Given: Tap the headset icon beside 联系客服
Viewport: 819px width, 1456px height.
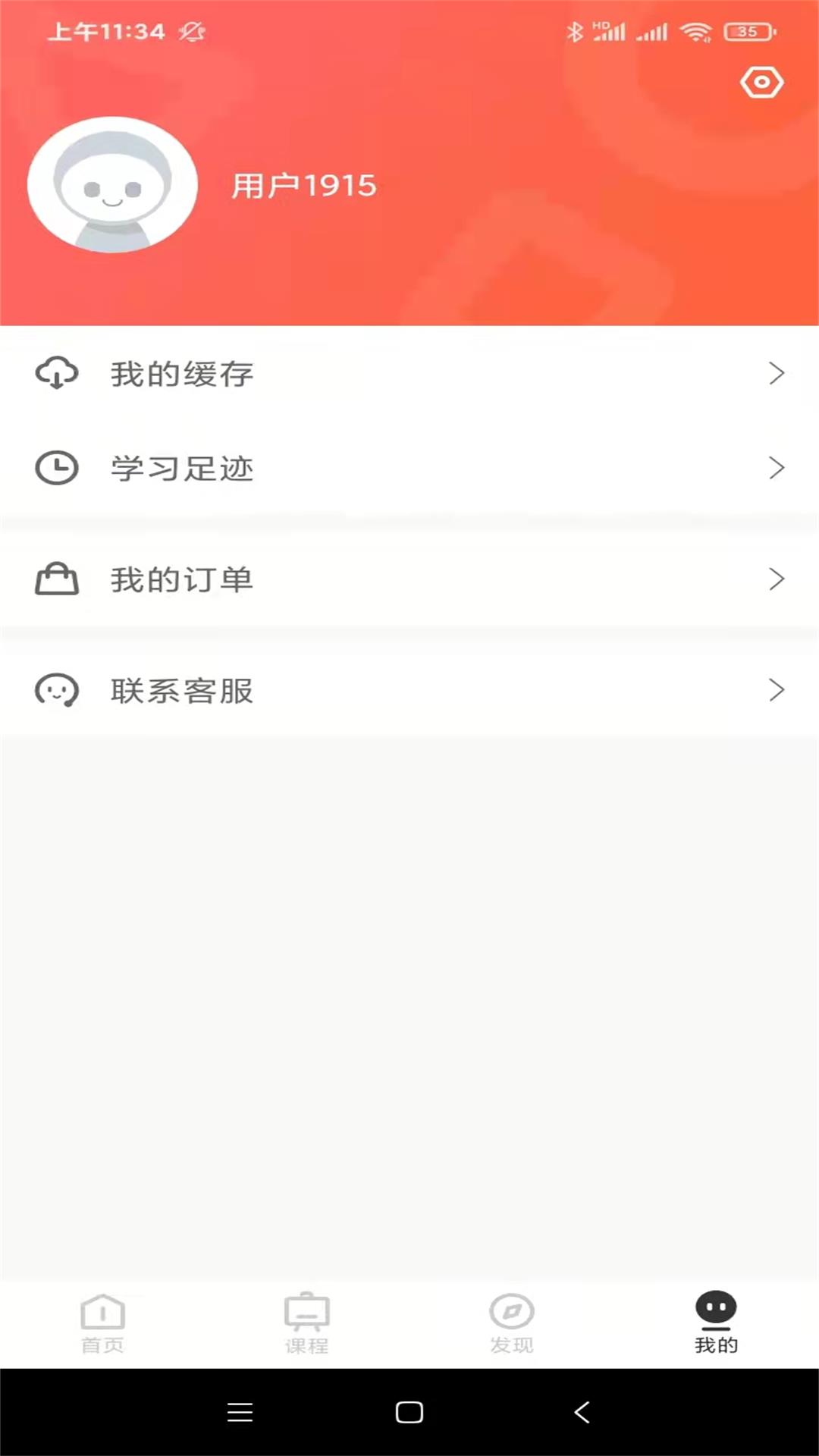Looking at the screenshot, I should pos(55,690).
